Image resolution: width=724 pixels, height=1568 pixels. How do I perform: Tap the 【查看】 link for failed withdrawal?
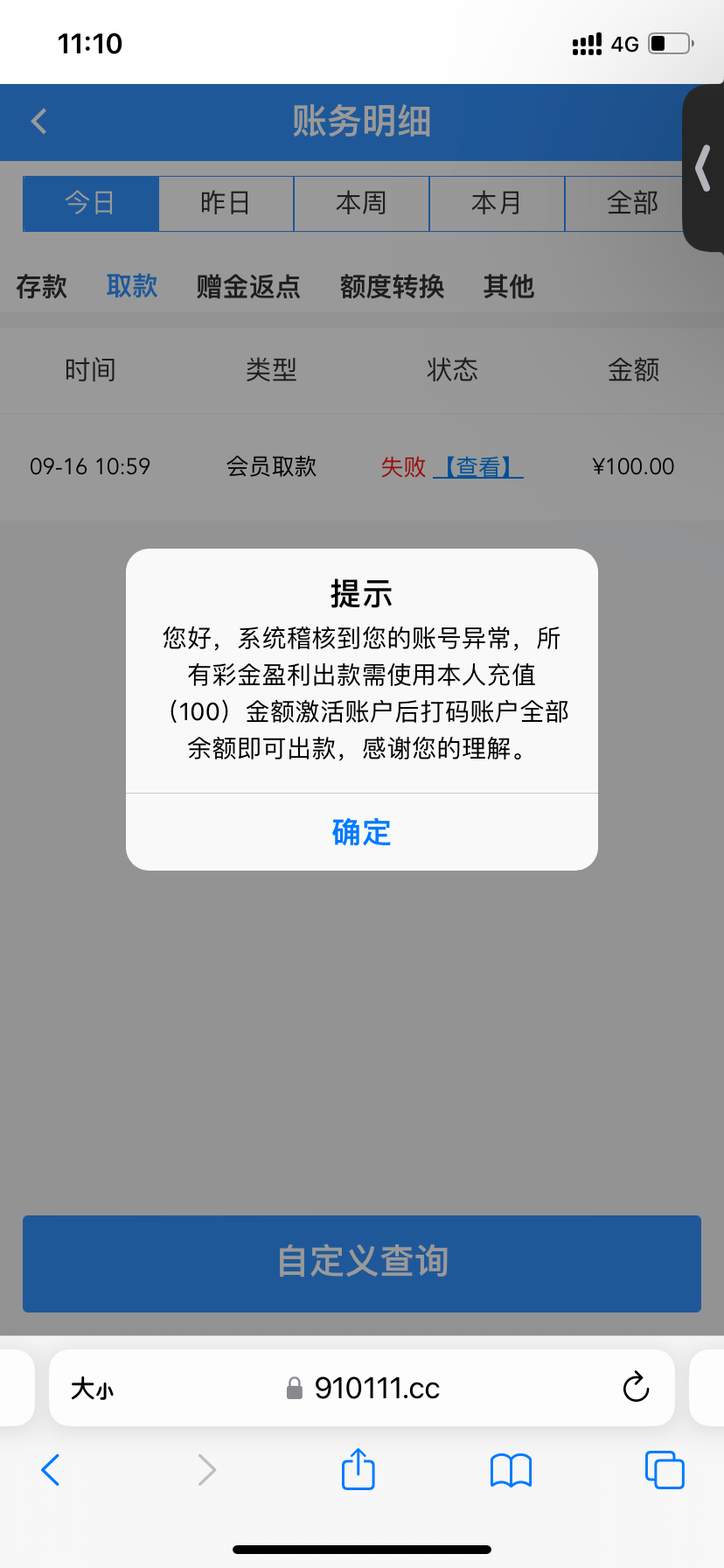click(x=478, y=467)
